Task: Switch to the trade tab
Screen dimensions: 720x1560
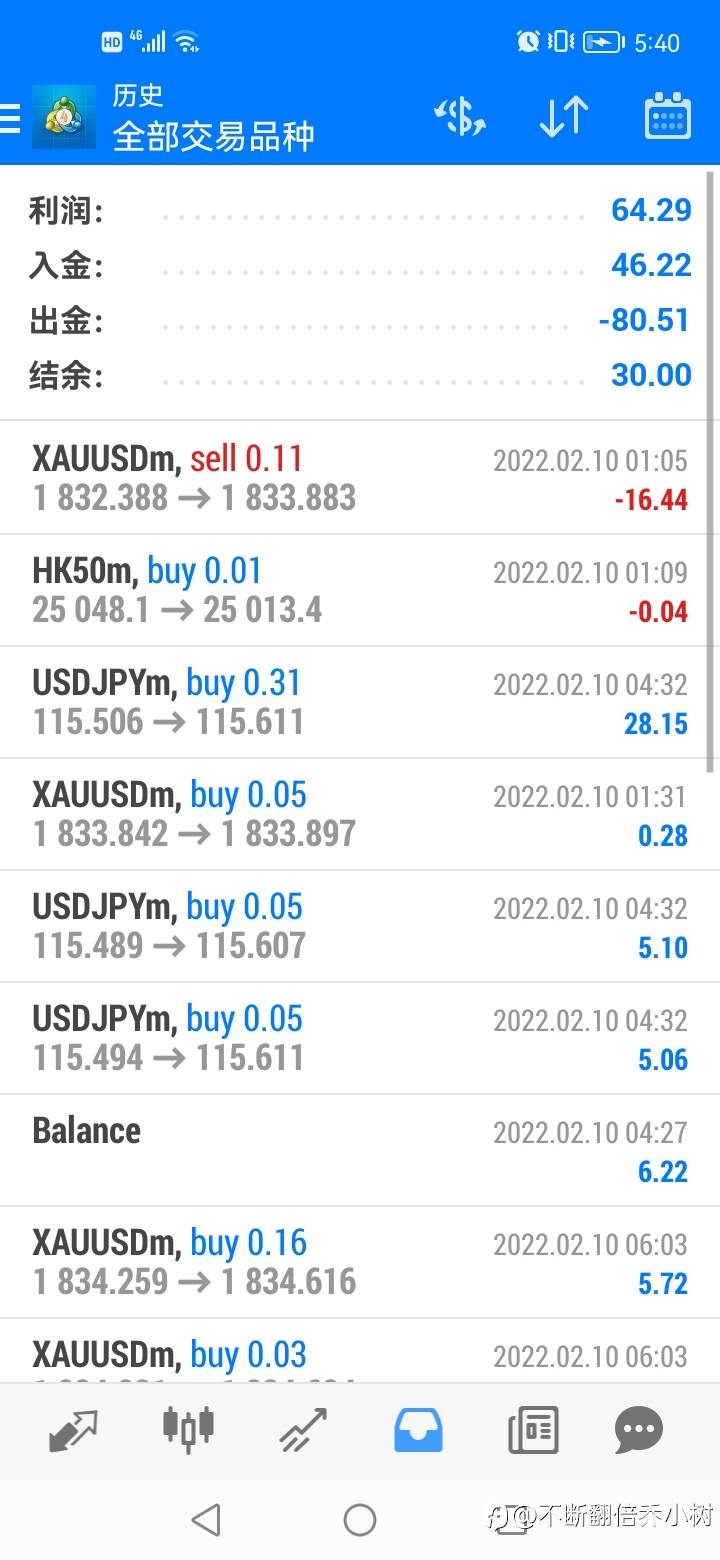Action: coord(303,1430)
